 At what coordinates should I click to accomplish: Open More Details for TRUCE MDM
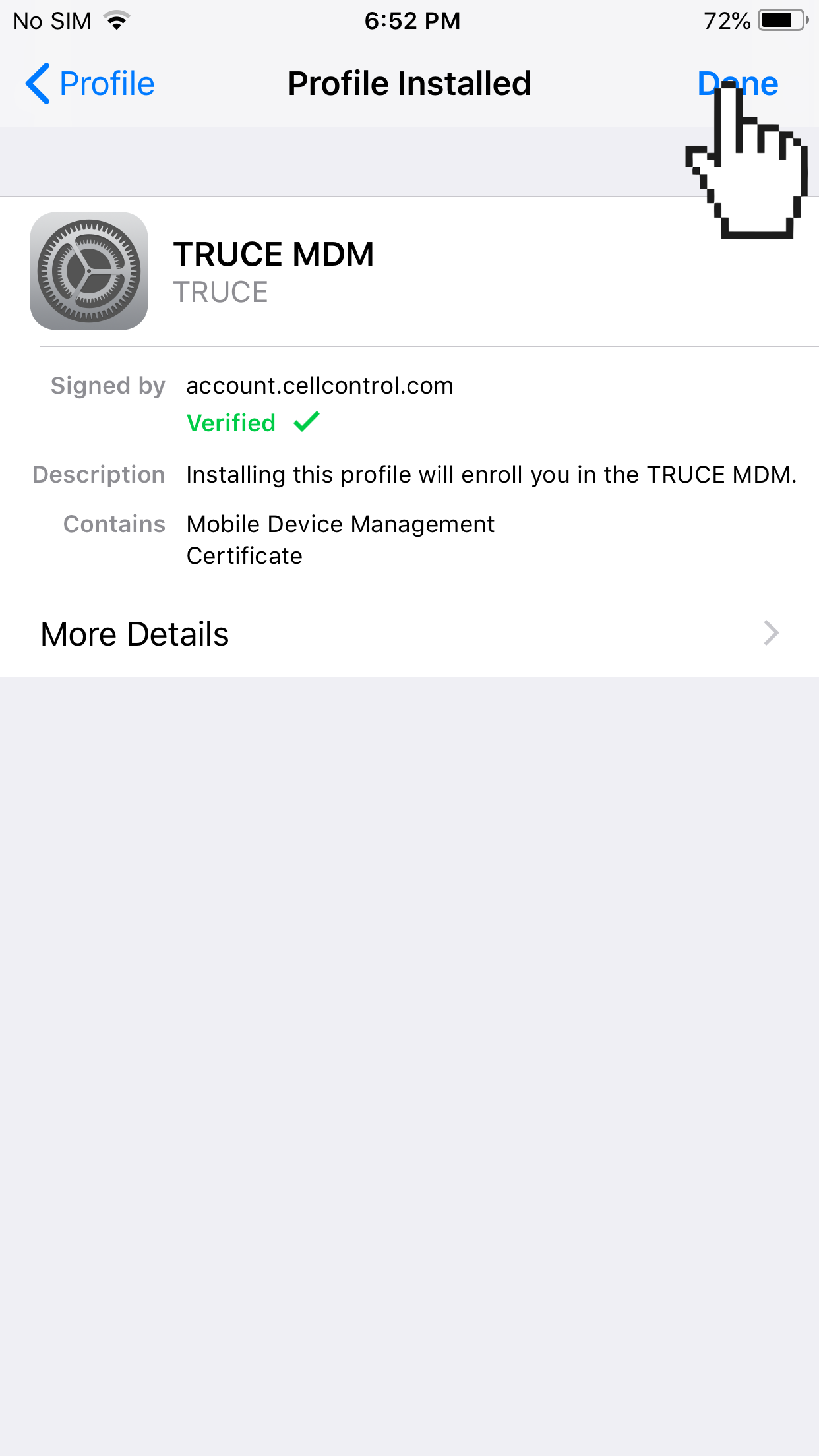pyautogui.click(x=409, y=634)
